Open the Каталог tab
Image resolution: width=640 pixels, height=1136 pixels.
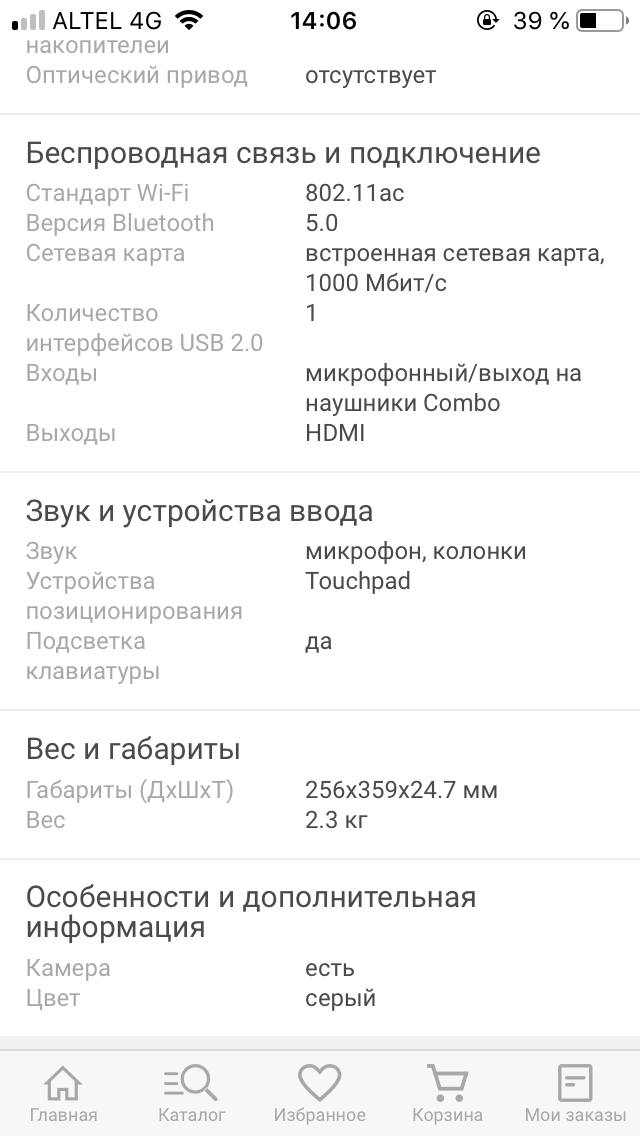coord(191,1093)
